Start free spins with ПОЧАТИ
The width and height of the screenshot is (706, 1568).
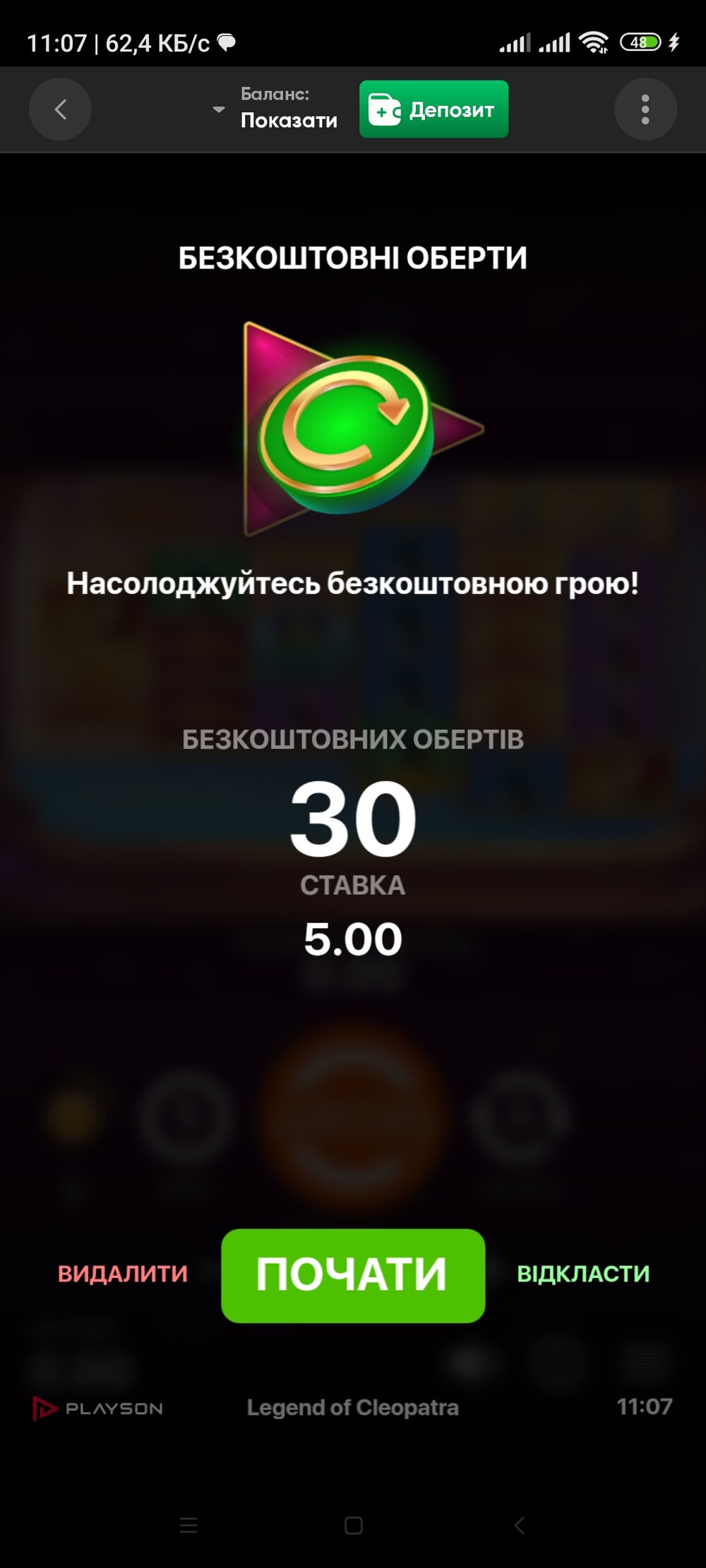[353, 1275]
